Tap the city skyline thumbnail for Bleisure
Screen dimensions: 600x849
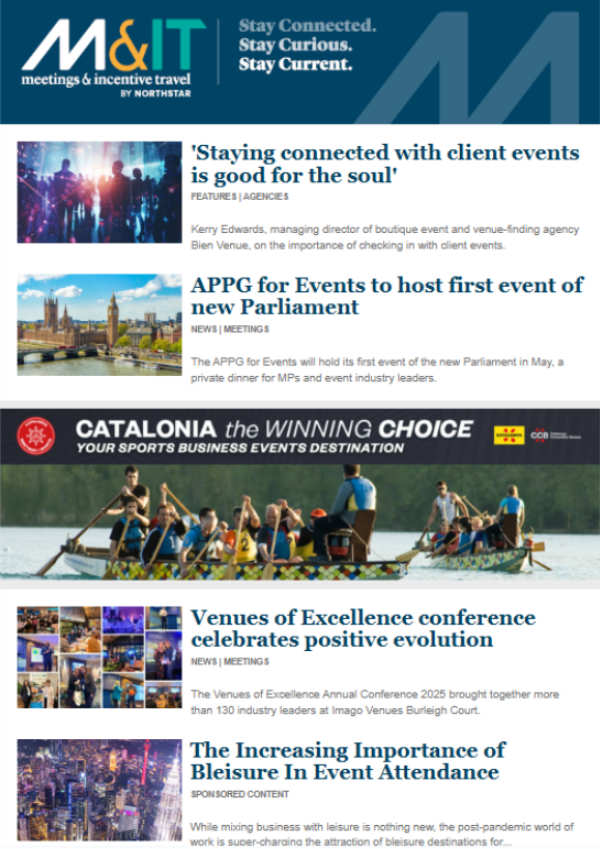99,789
